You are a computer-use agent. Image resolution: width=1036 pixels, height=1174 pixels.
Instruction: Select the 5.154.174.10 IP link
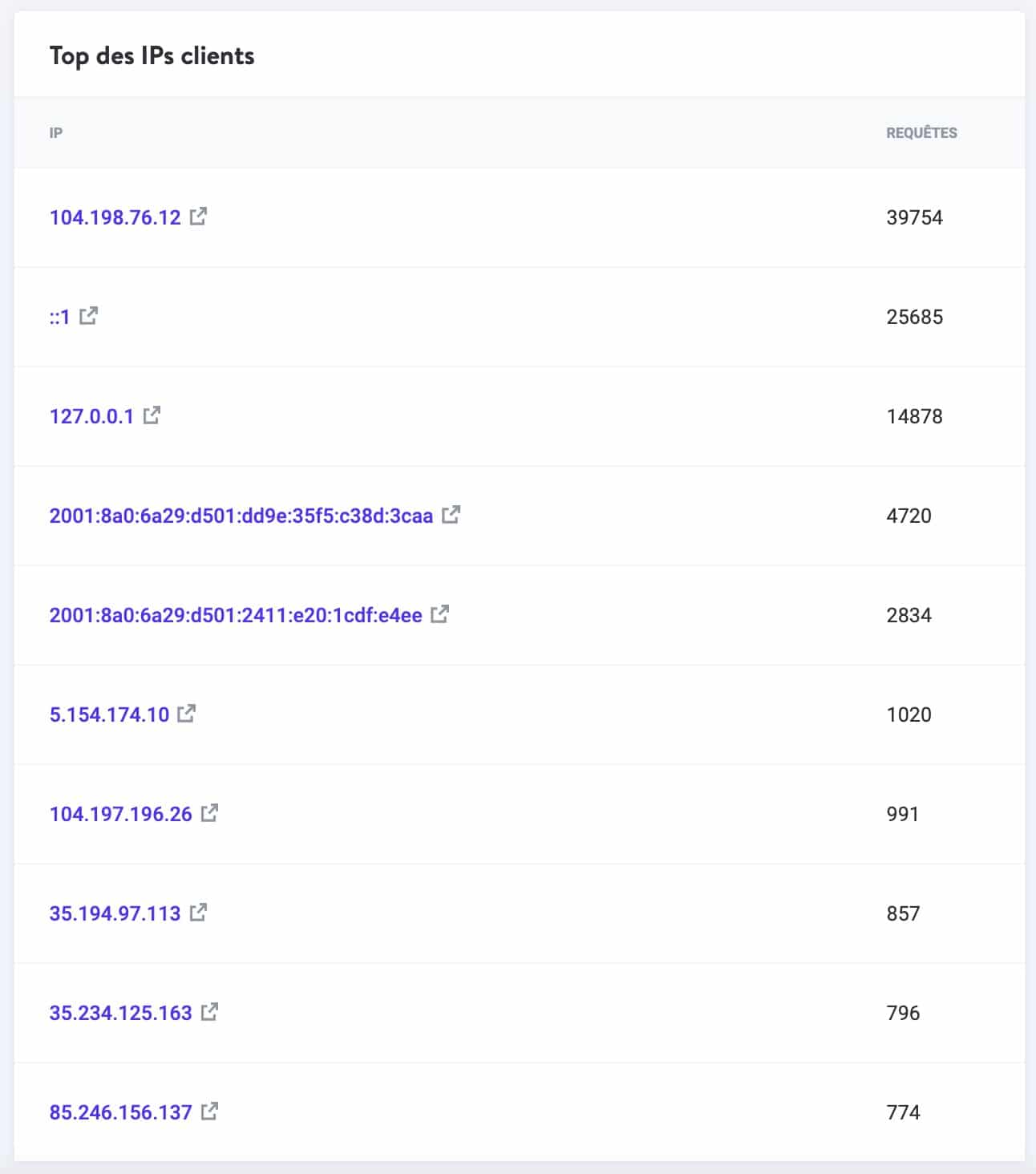click(109, 715)
